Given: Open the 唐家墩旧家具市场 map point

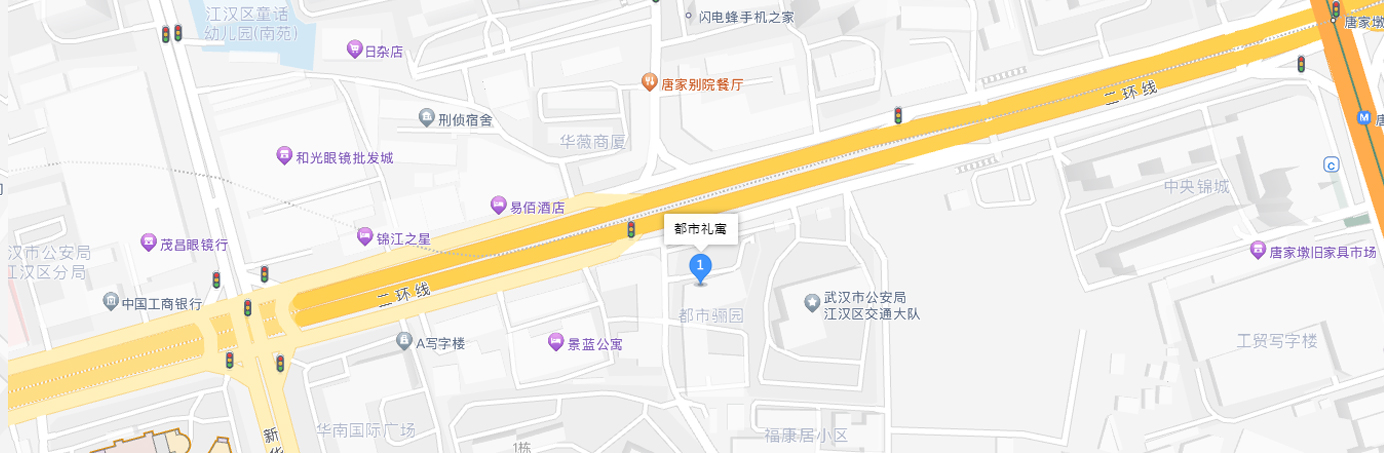Looking at the screenshot, I should coord(1258,251).
